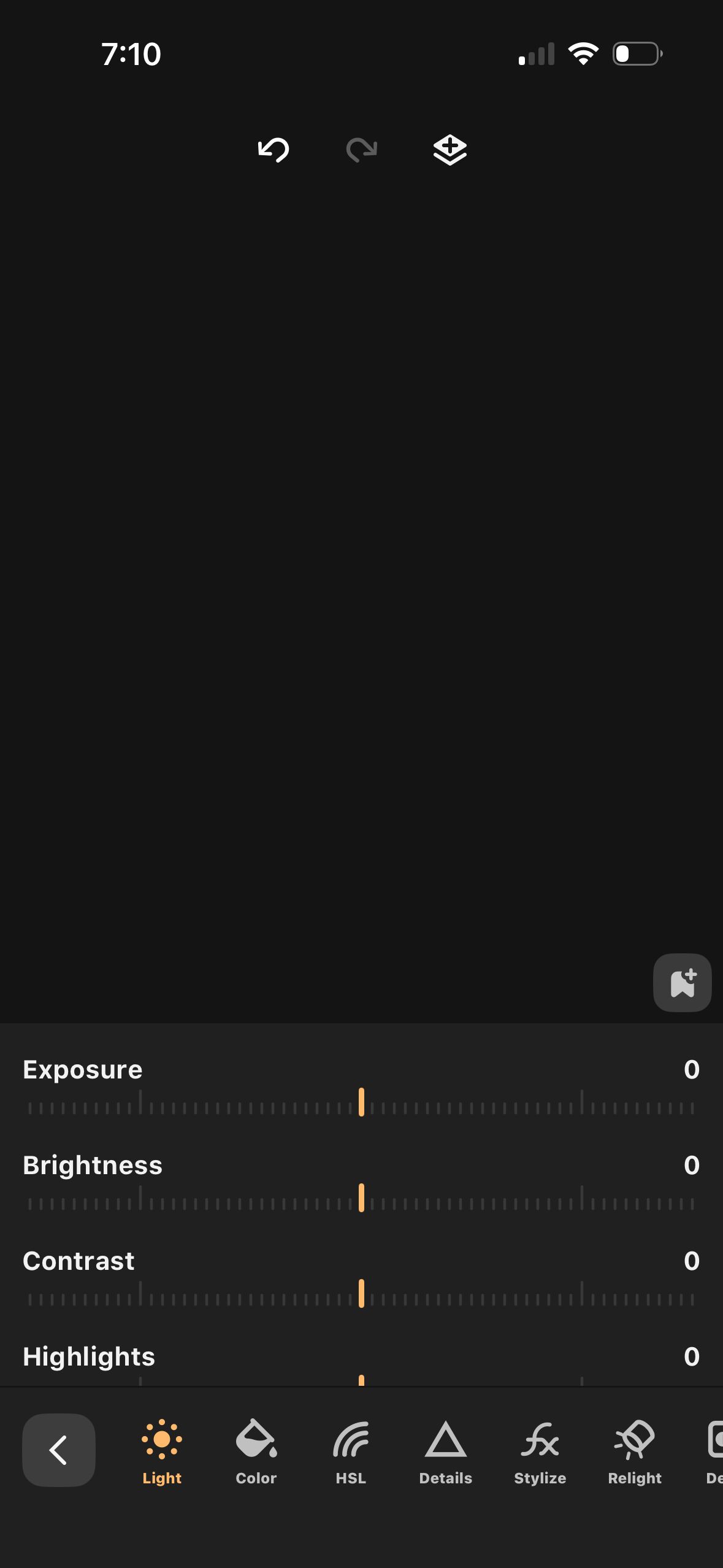This screenshot has width=723, height=1568.
Task: Save edits as a new preset
Action: point(682,983)
